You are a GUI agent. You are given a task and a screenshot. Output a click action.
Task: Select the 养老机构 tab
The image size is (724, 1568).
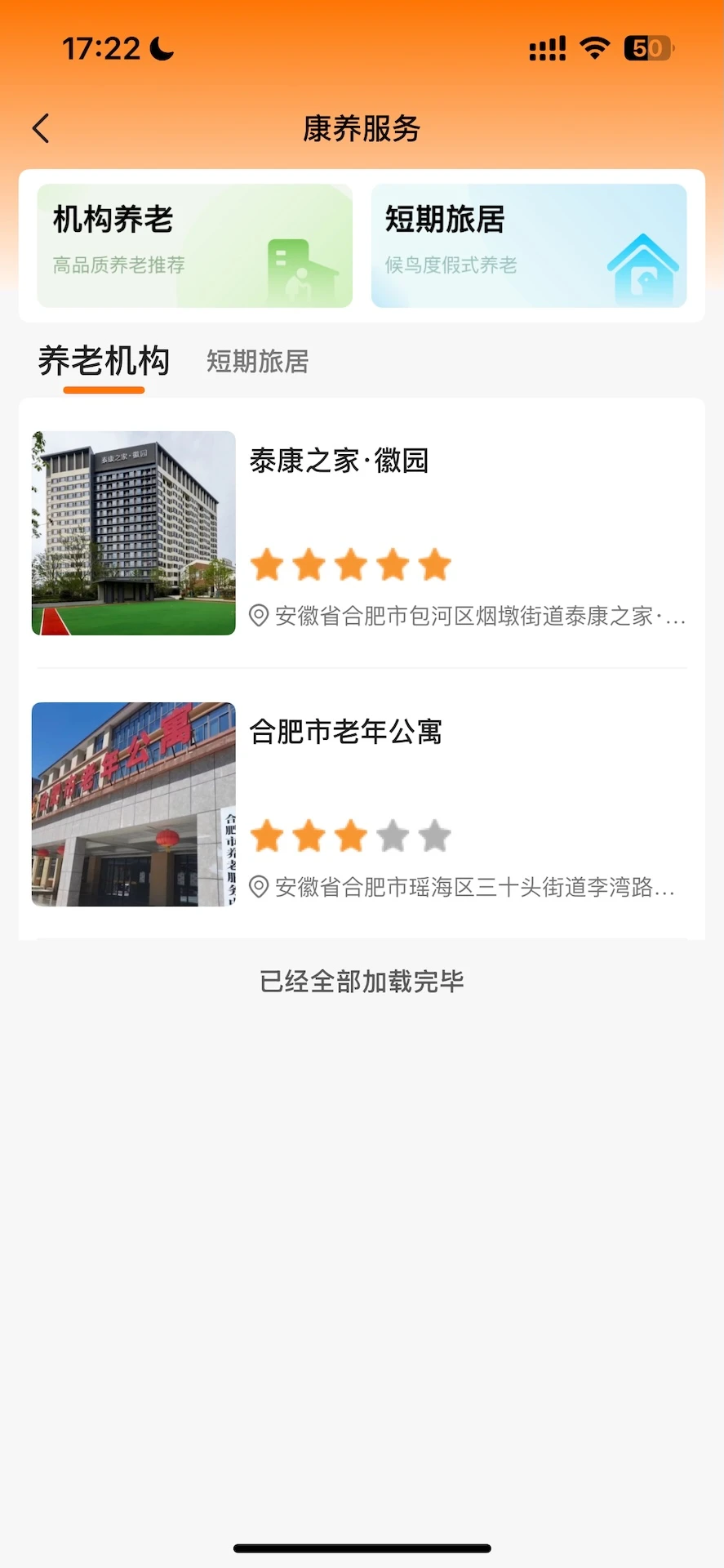(x=104, y=362)
